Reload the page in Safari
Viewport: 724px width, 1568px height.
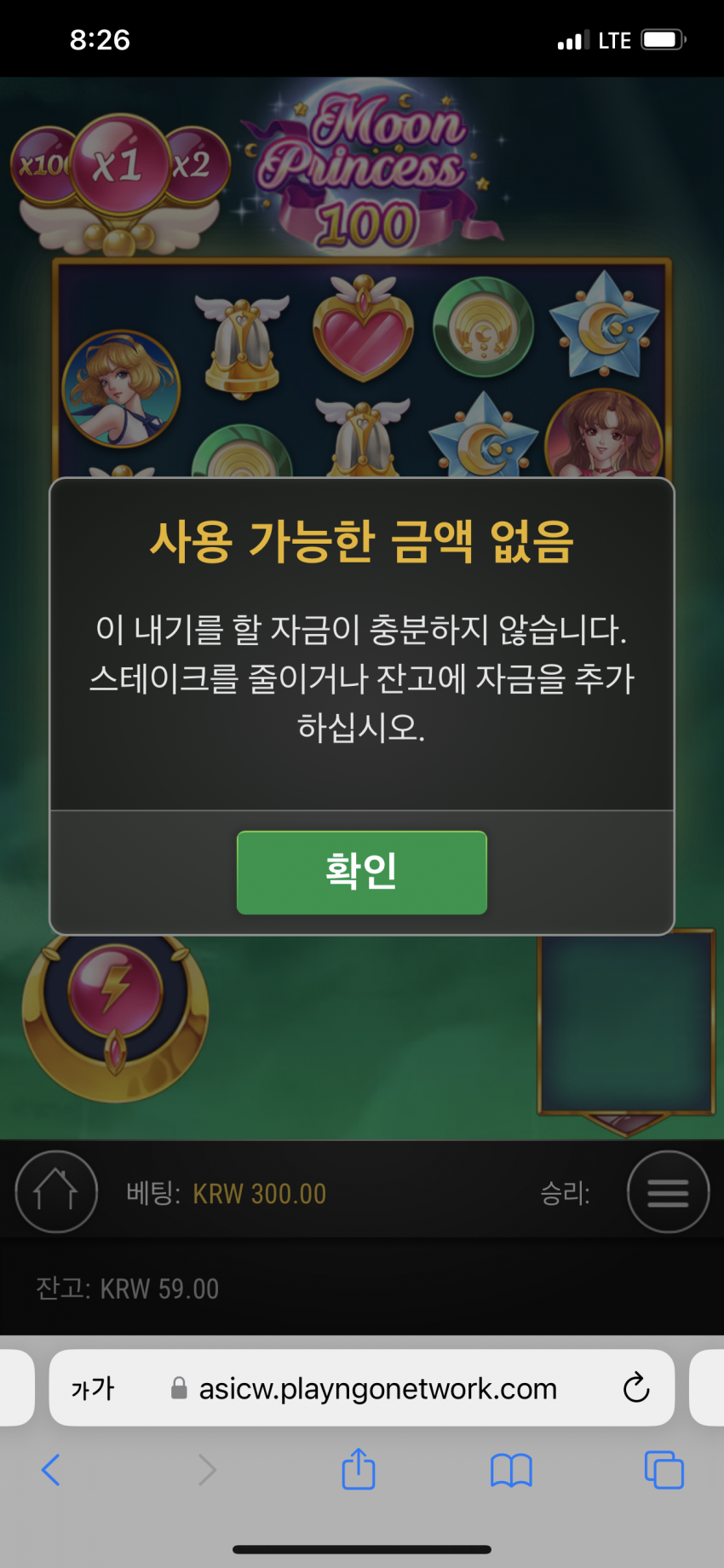tap(635, 1388)
